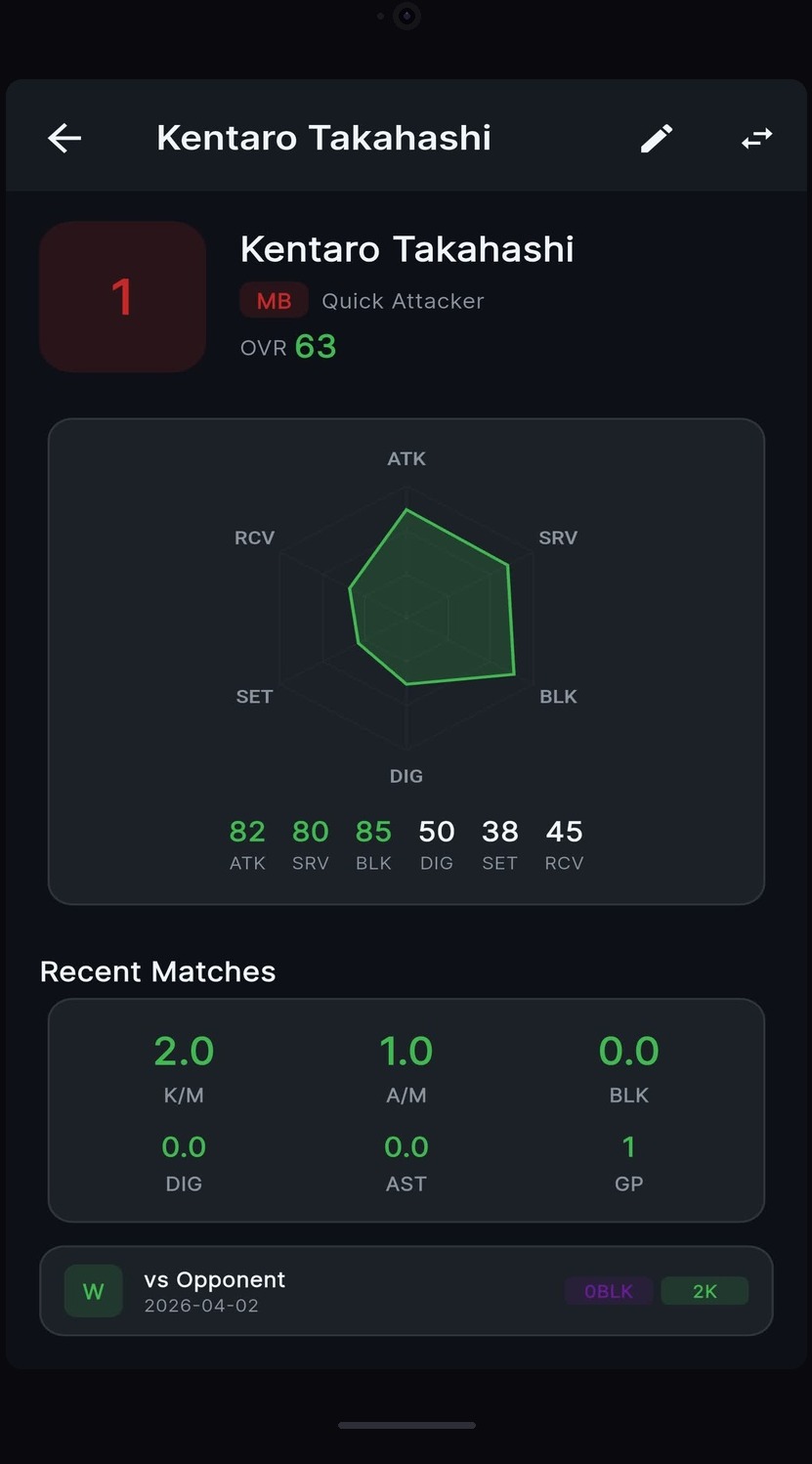
Task: Select the K/M stat showing 2.0
Action: [x=184, y=1065]
